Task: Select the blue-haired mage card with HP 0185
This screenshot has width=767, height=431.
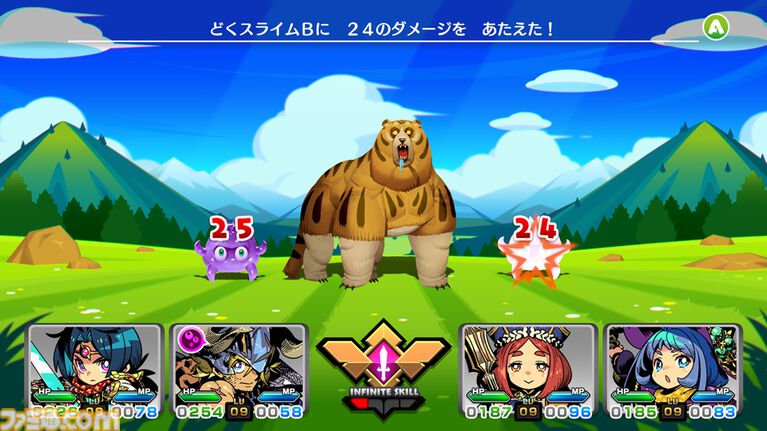Action: tap(672, 368)
